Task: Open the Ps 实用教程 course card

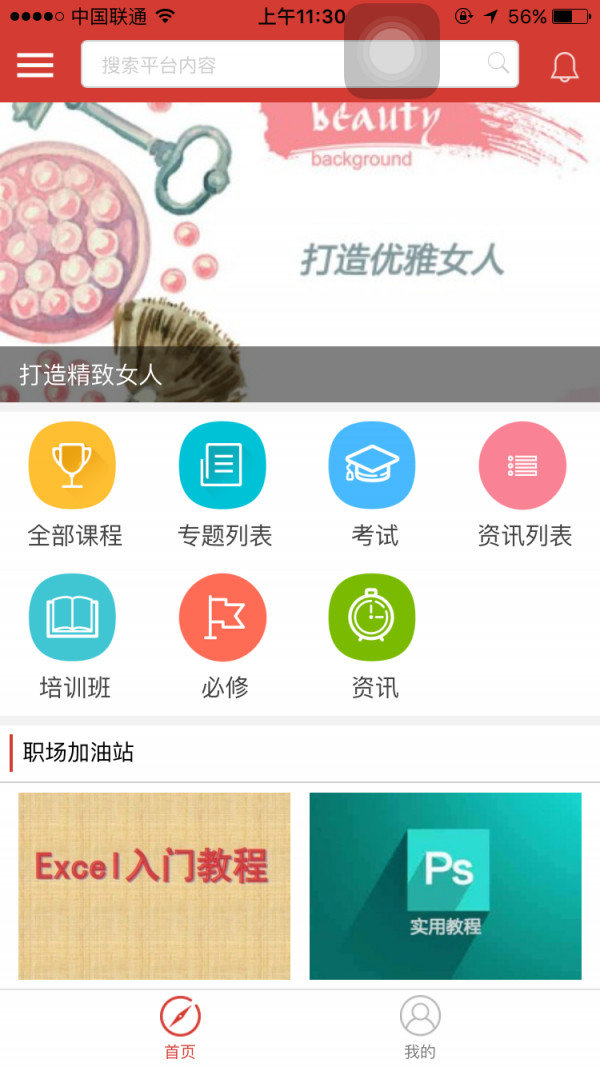Action: coord(445,886)
